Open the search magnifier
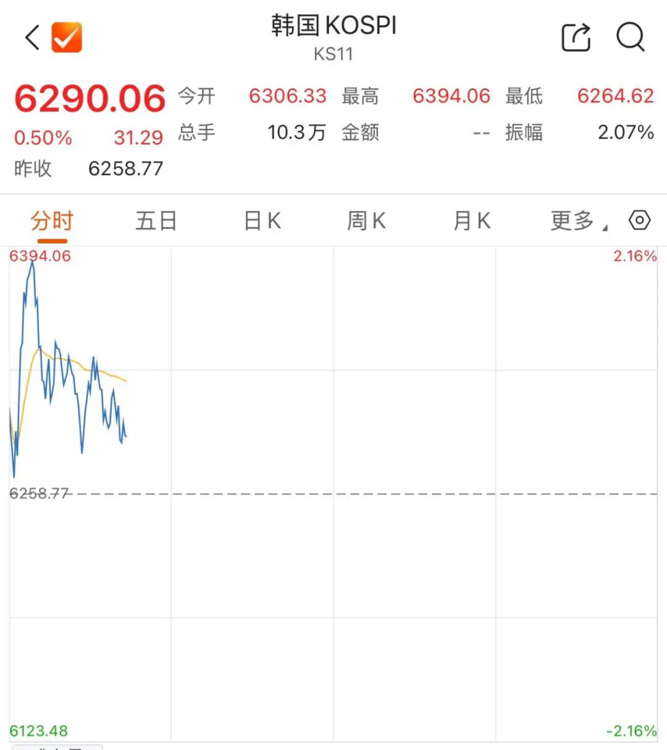Image resolution: width=667 pixels, height=750 pixels. [x=630, y=37]
